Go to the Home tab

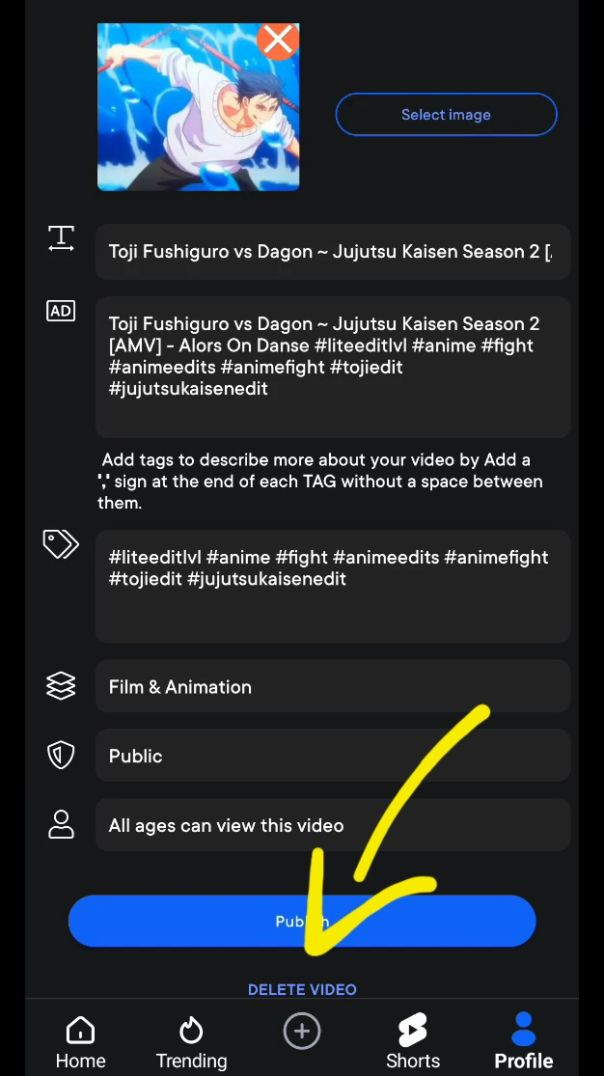(80, 1042)
